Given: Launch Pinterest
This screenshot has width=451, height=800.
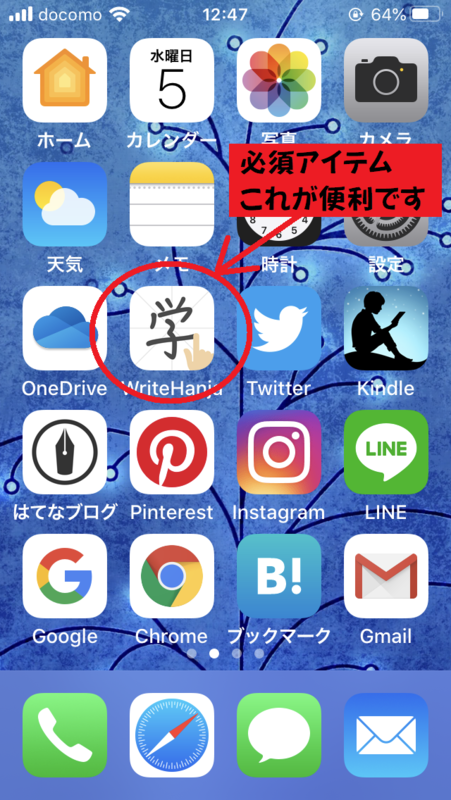Looking at the screenshot, I should (172, 452).
